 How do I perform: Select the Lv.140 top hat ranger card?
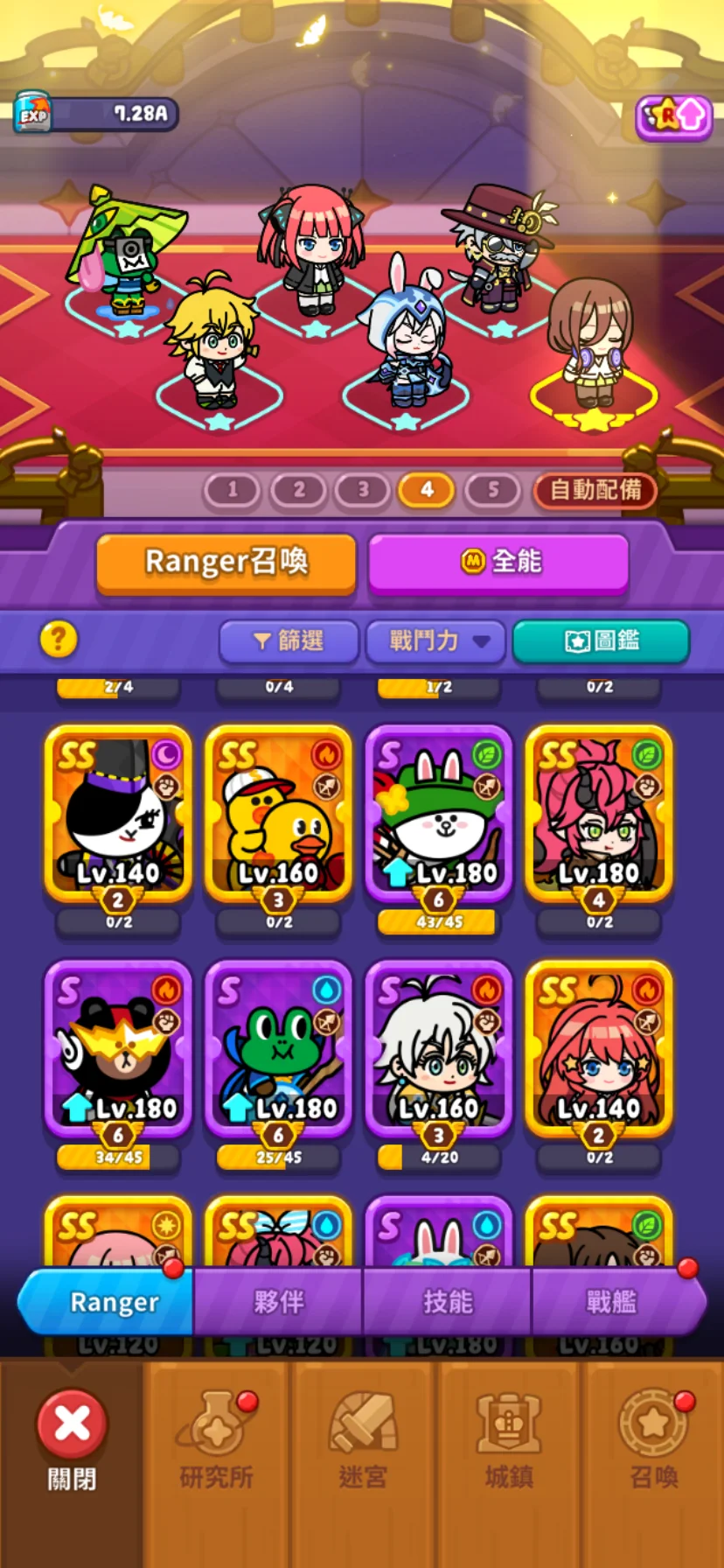[x=118, y=814]
